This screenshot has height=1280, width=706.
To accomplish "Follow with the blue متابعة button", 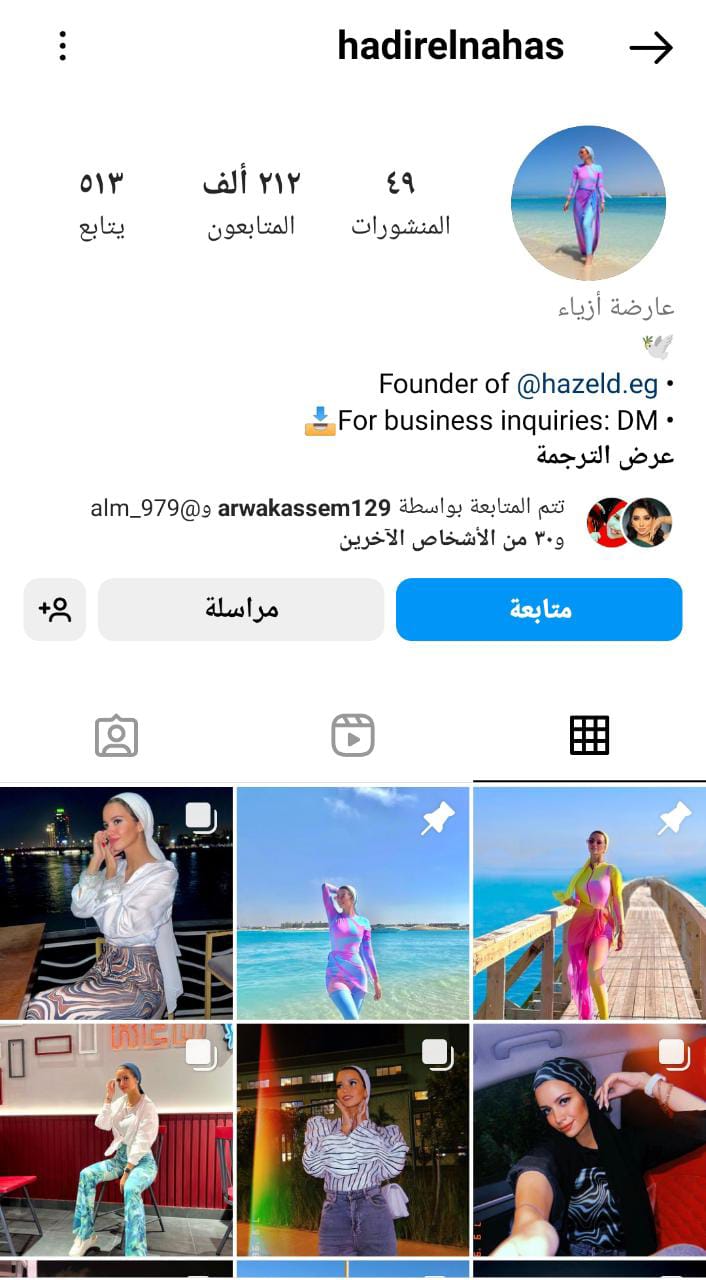I will (x=539, y=609).
